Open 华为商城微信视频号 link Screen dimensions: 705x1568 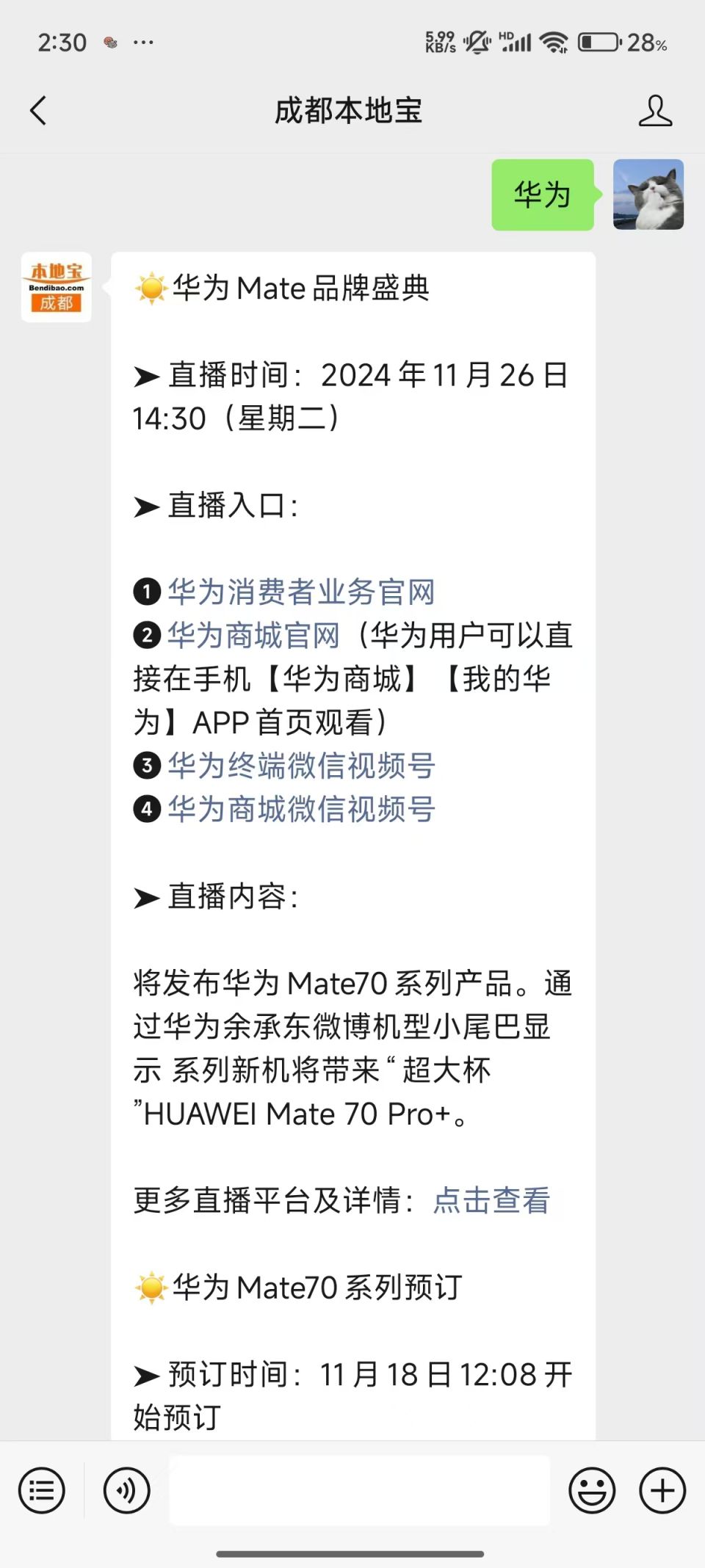(x=302, y=809)
